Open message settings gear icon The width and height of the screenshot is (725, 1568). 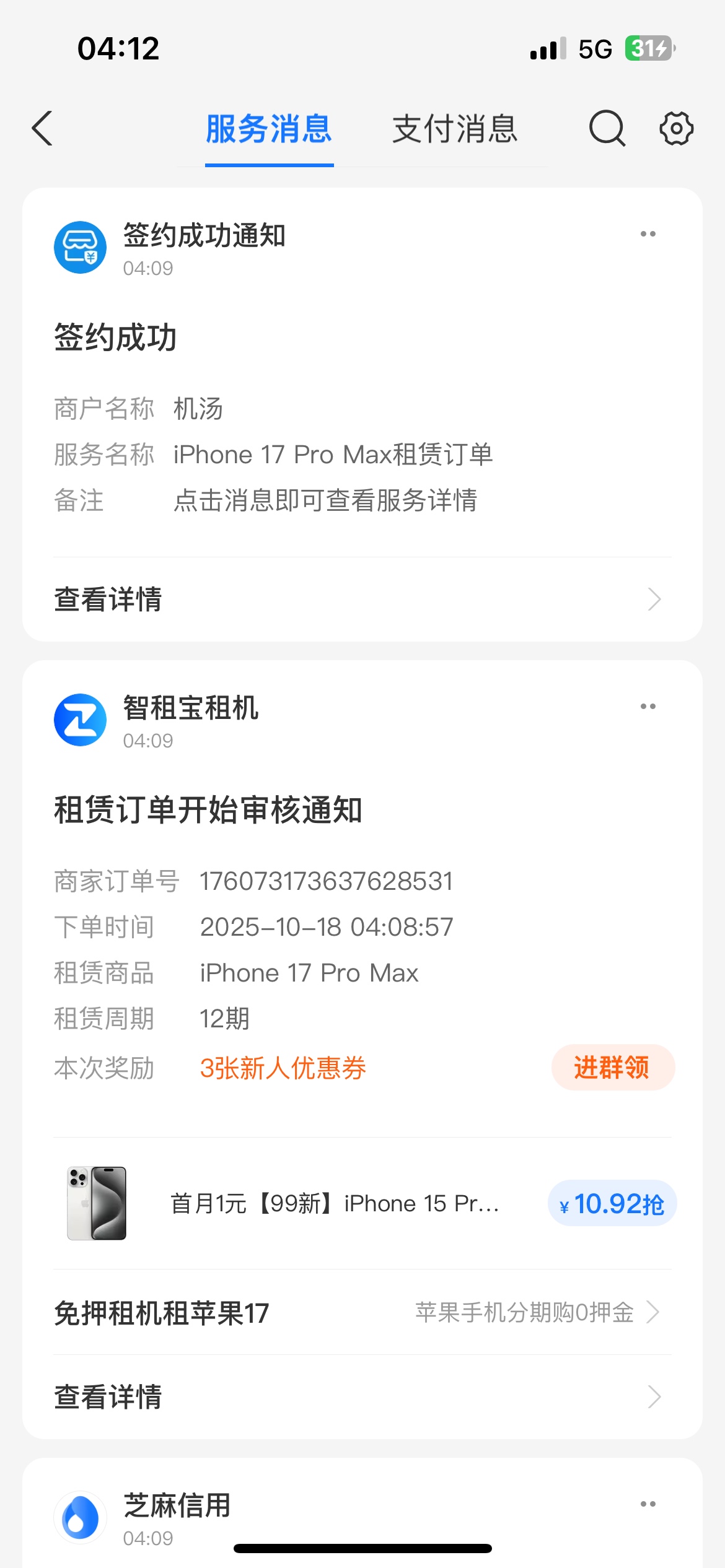675,129
